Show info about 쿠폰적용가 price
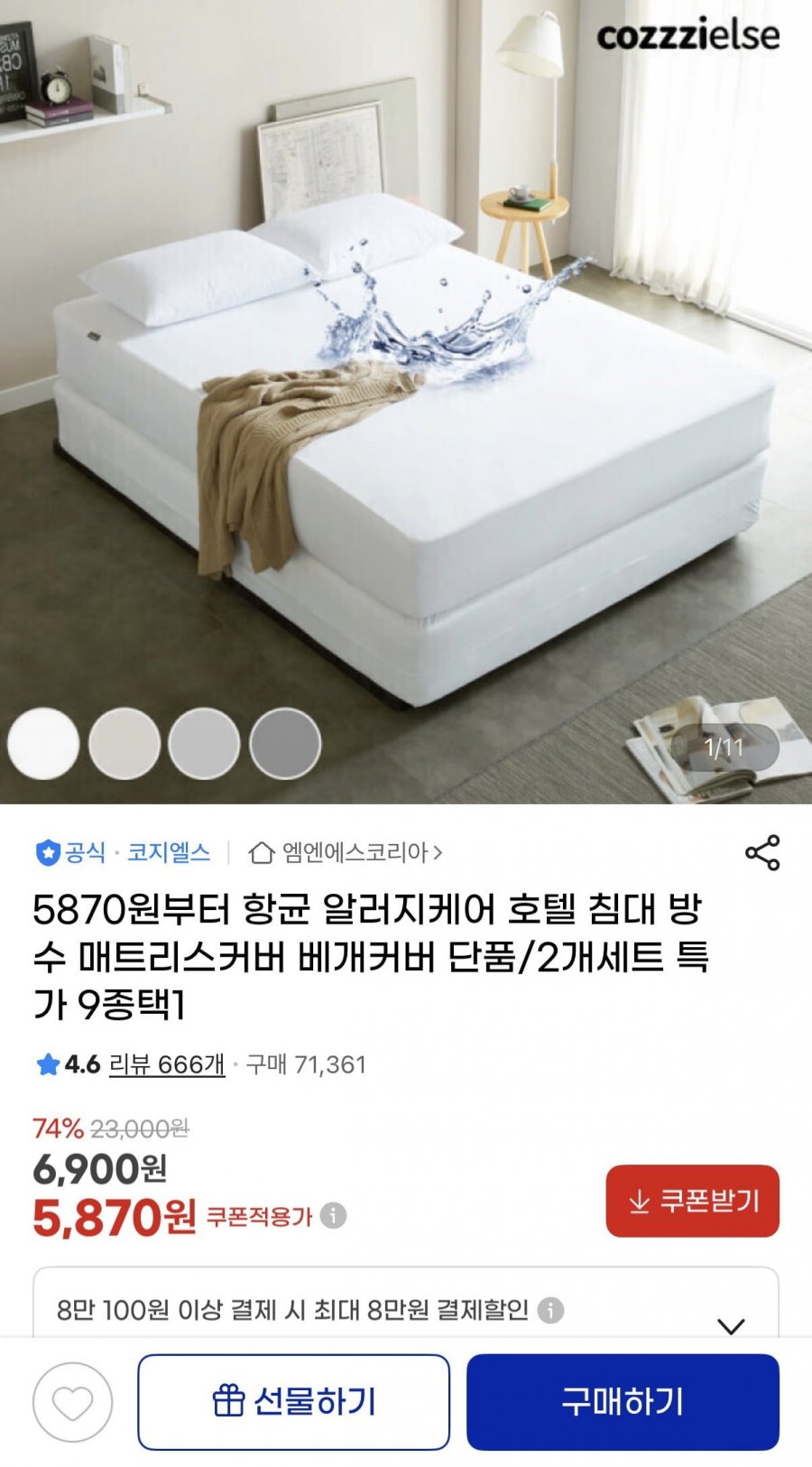Viewport: 812px width, 1467px height. click(x=333, y=1216)
